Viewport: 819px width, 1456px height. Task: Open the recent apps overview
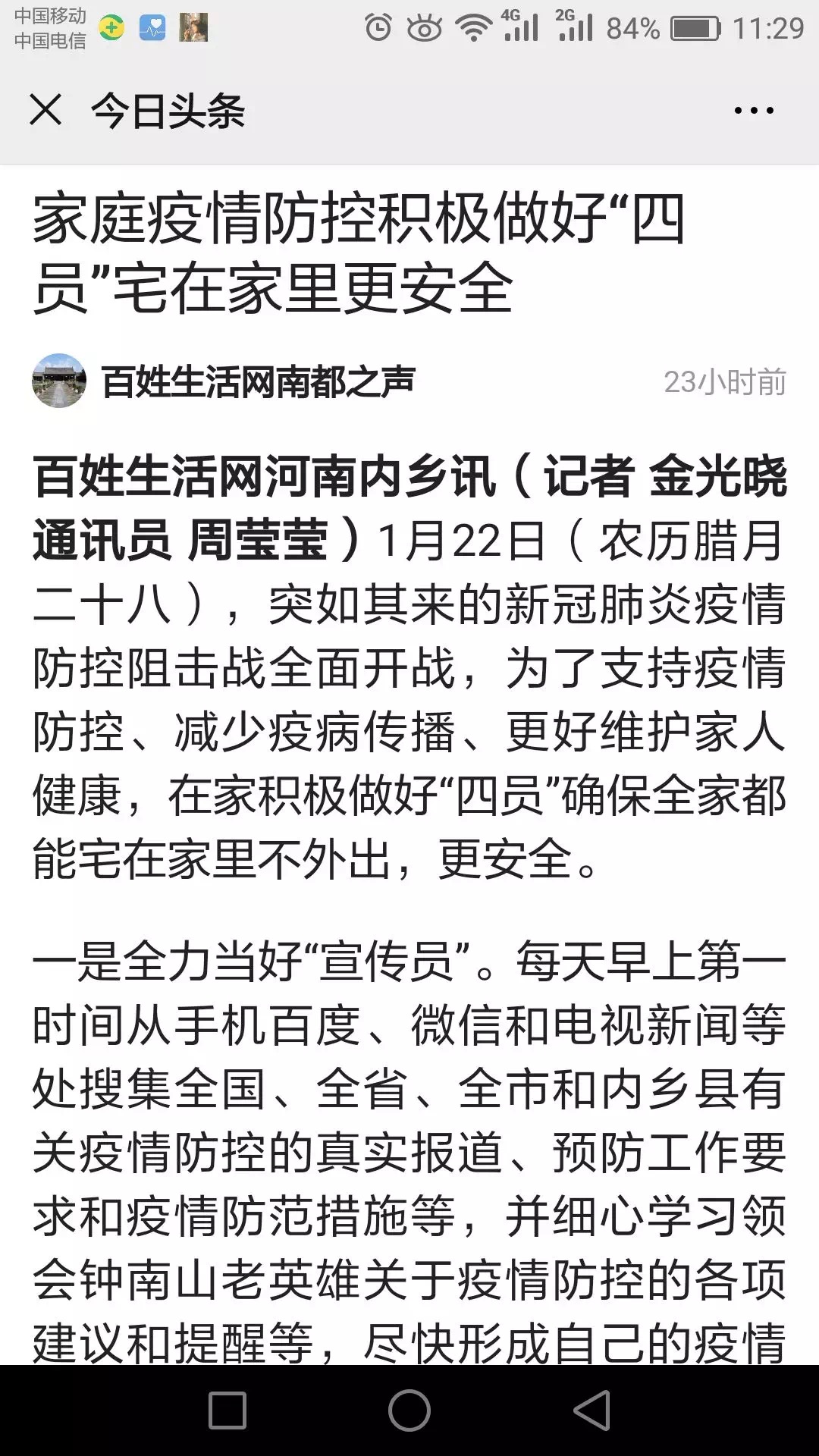(x=227, y=1410)
